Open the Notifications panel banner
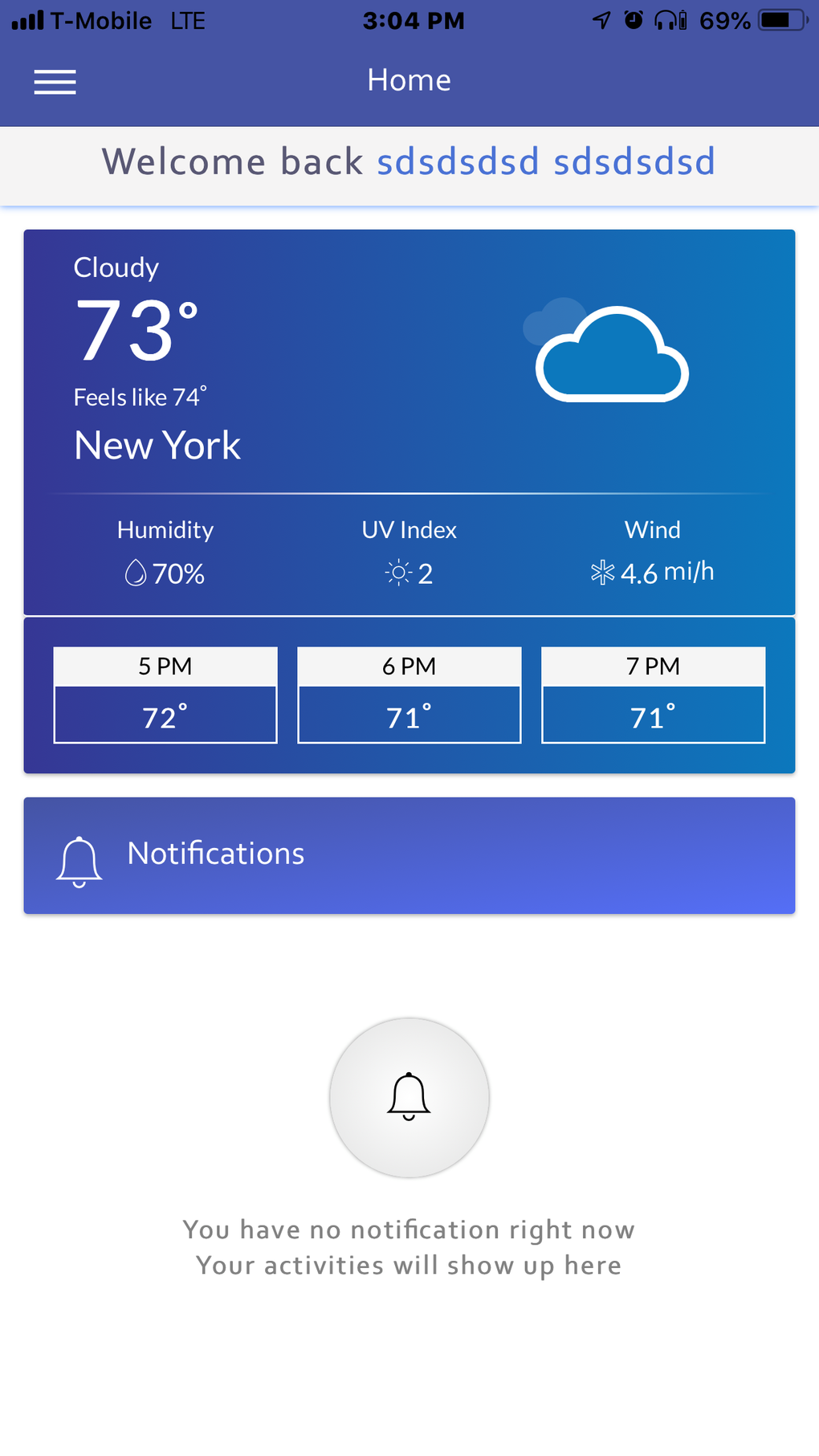Screen dimensions: 819x1456 pos(409,855)
